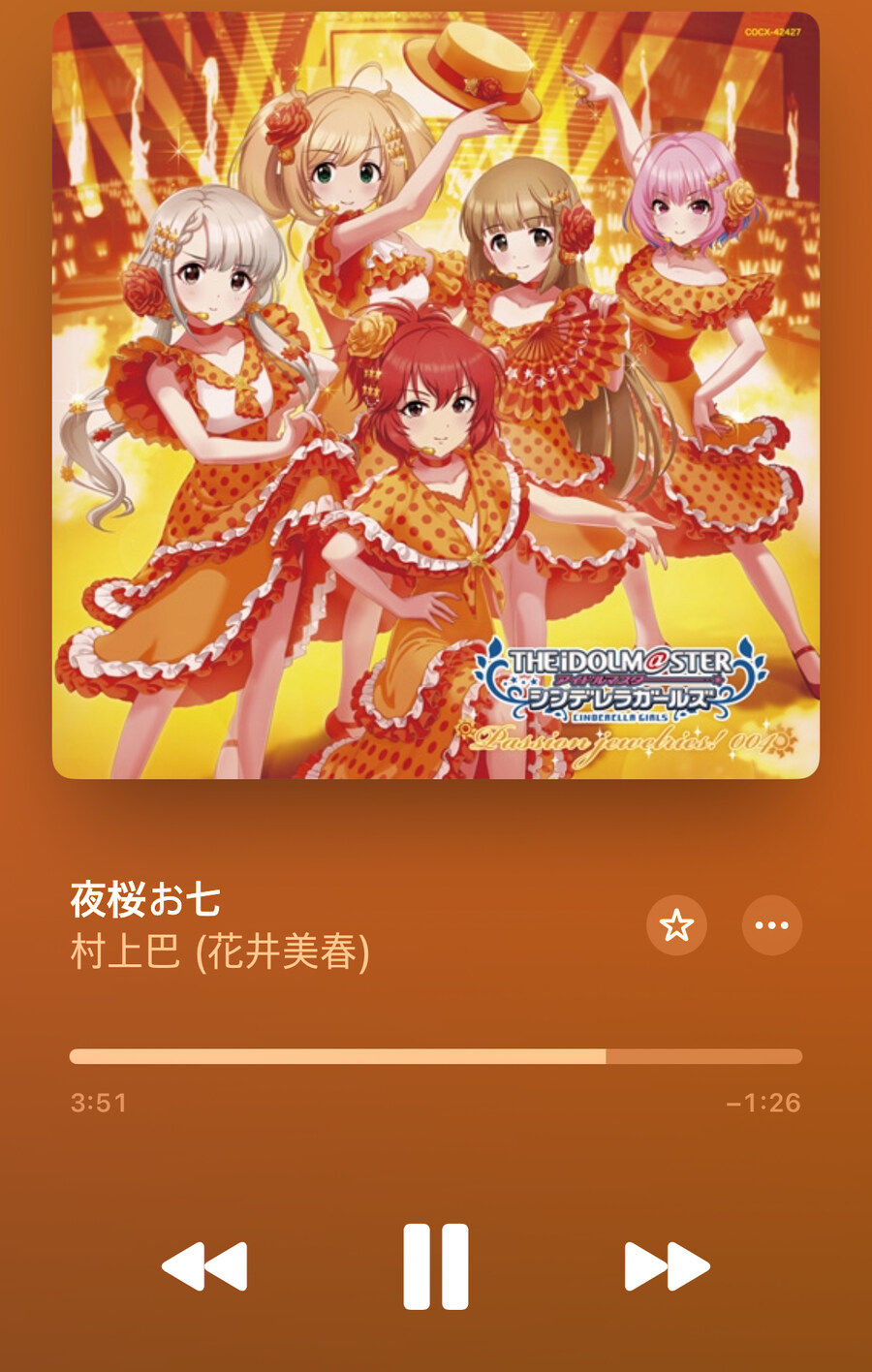
Task: Open the more options menu
Action: pos(771,925)
